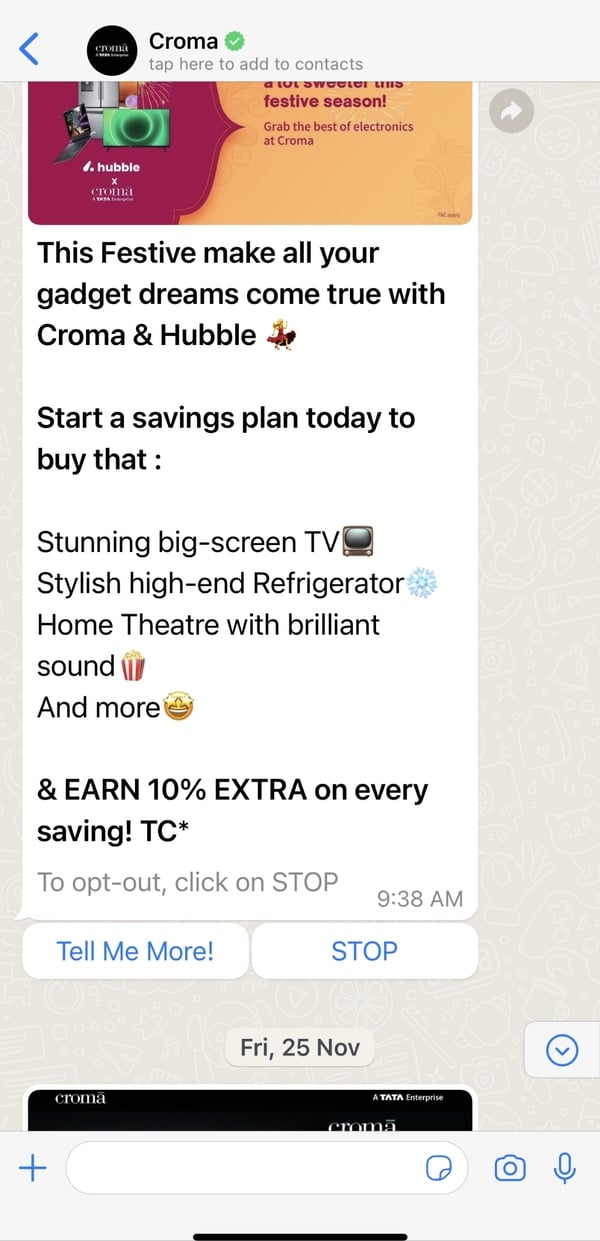Jump to latest messages with down arrow

point(563,1049)
